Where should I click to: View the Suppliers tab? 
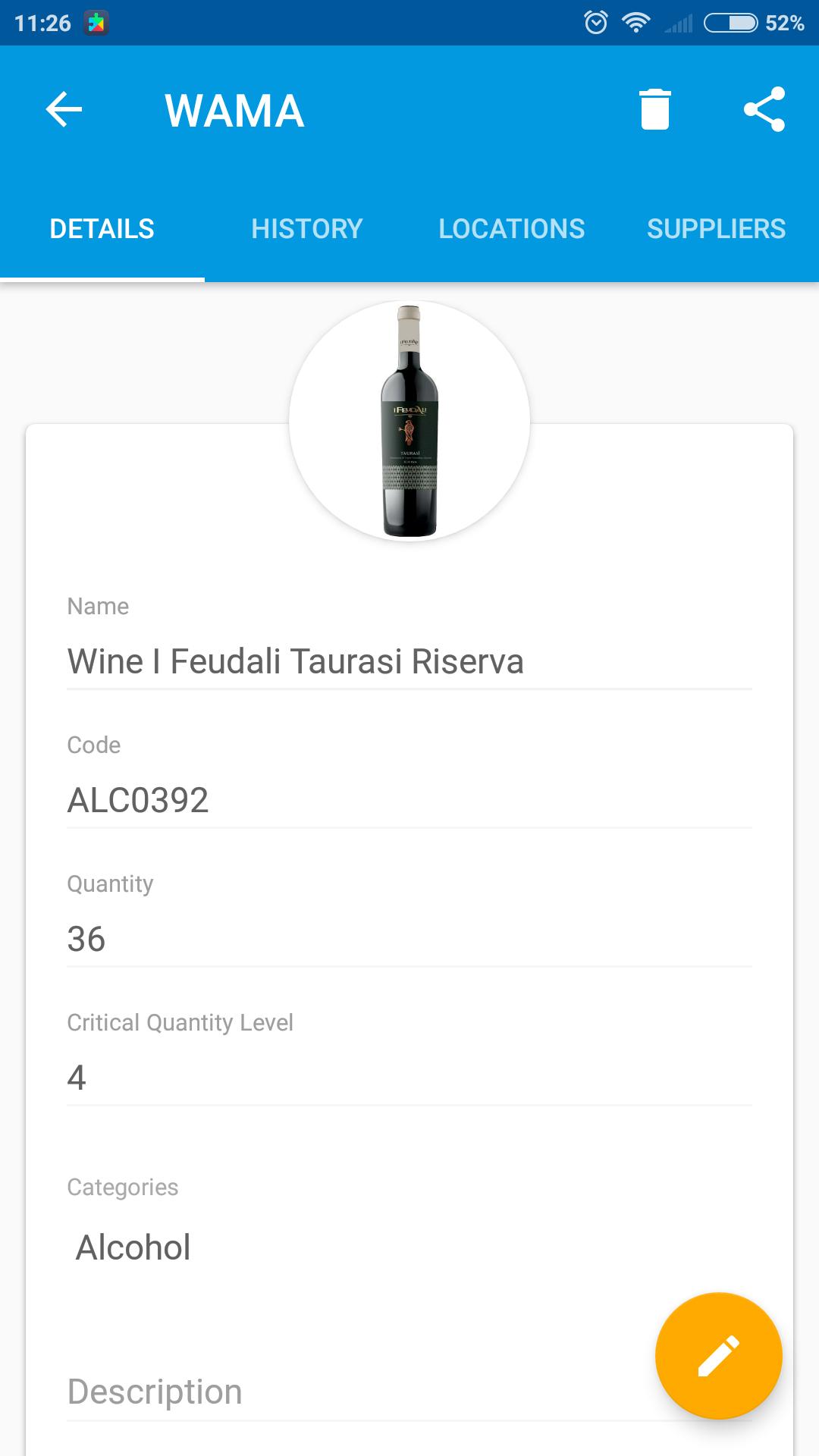717,229
